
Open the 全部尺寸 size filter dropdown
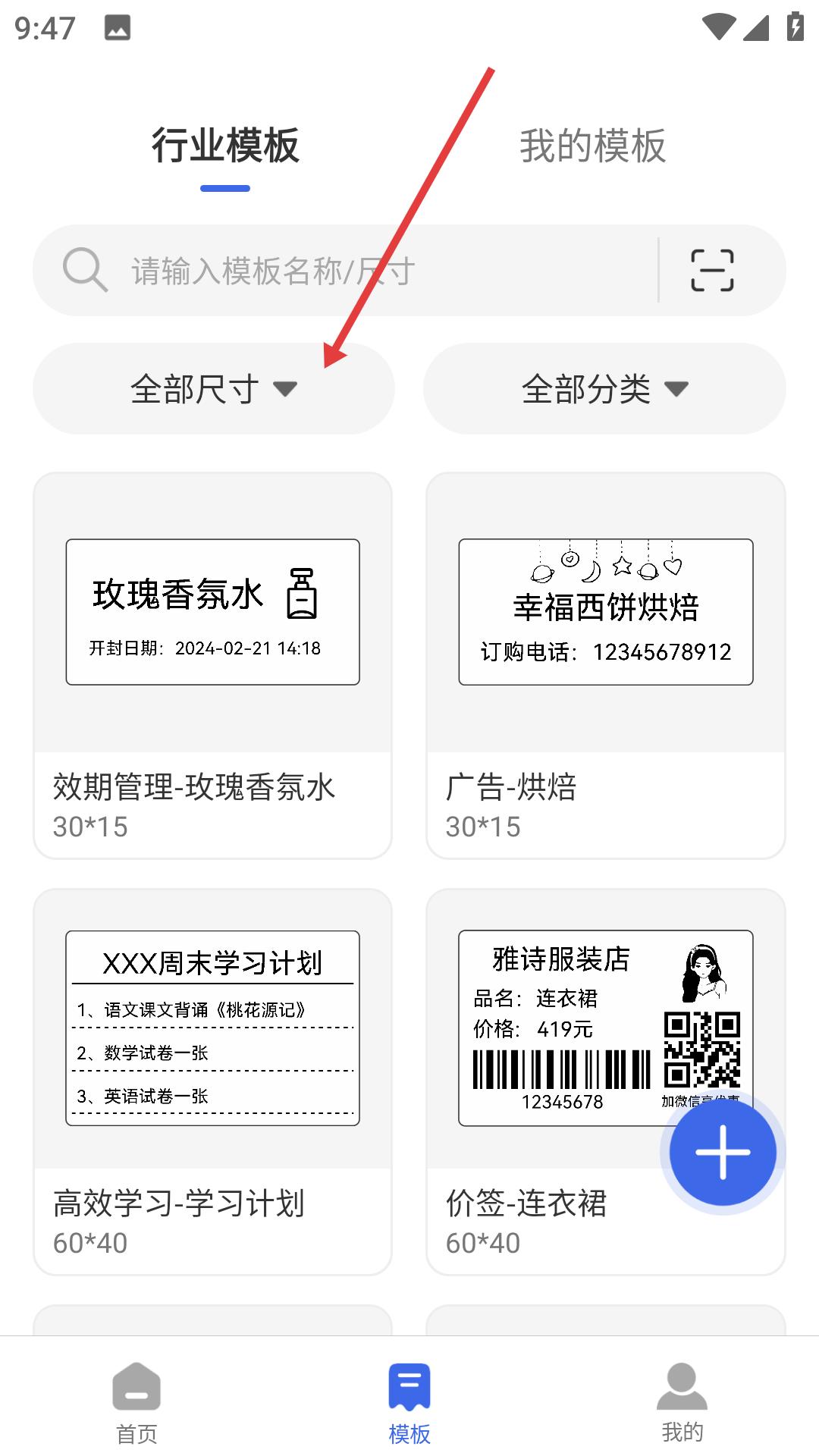pyautogui.click(x=212, y=388)
